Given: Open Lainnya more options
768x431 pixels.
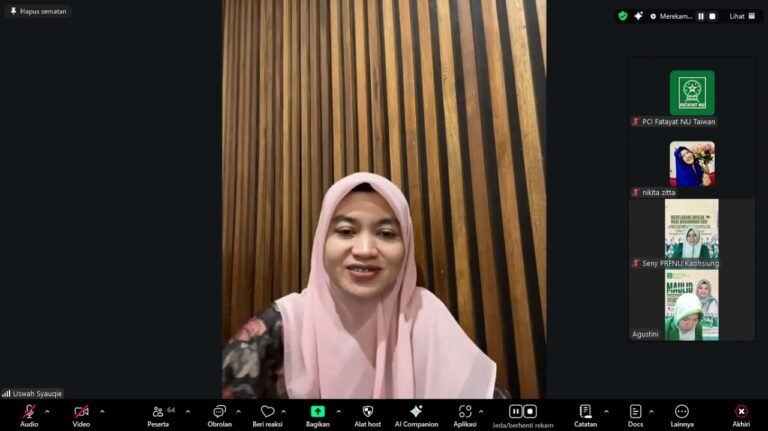Looking at the screenshot, I should click(682, 412).
